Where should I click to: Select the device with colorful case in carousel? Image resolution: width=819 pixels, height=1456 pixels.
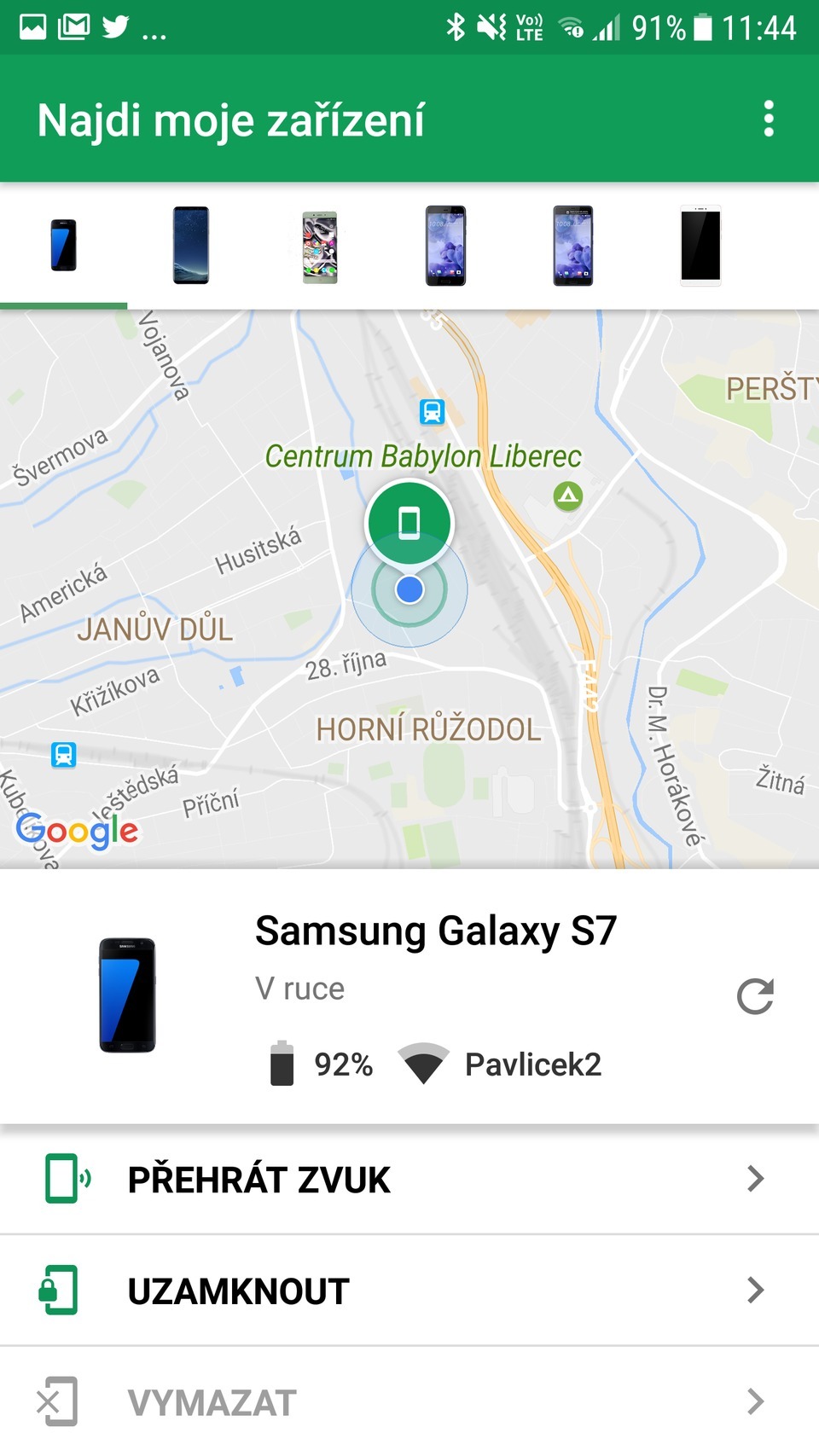coord(320,247)
